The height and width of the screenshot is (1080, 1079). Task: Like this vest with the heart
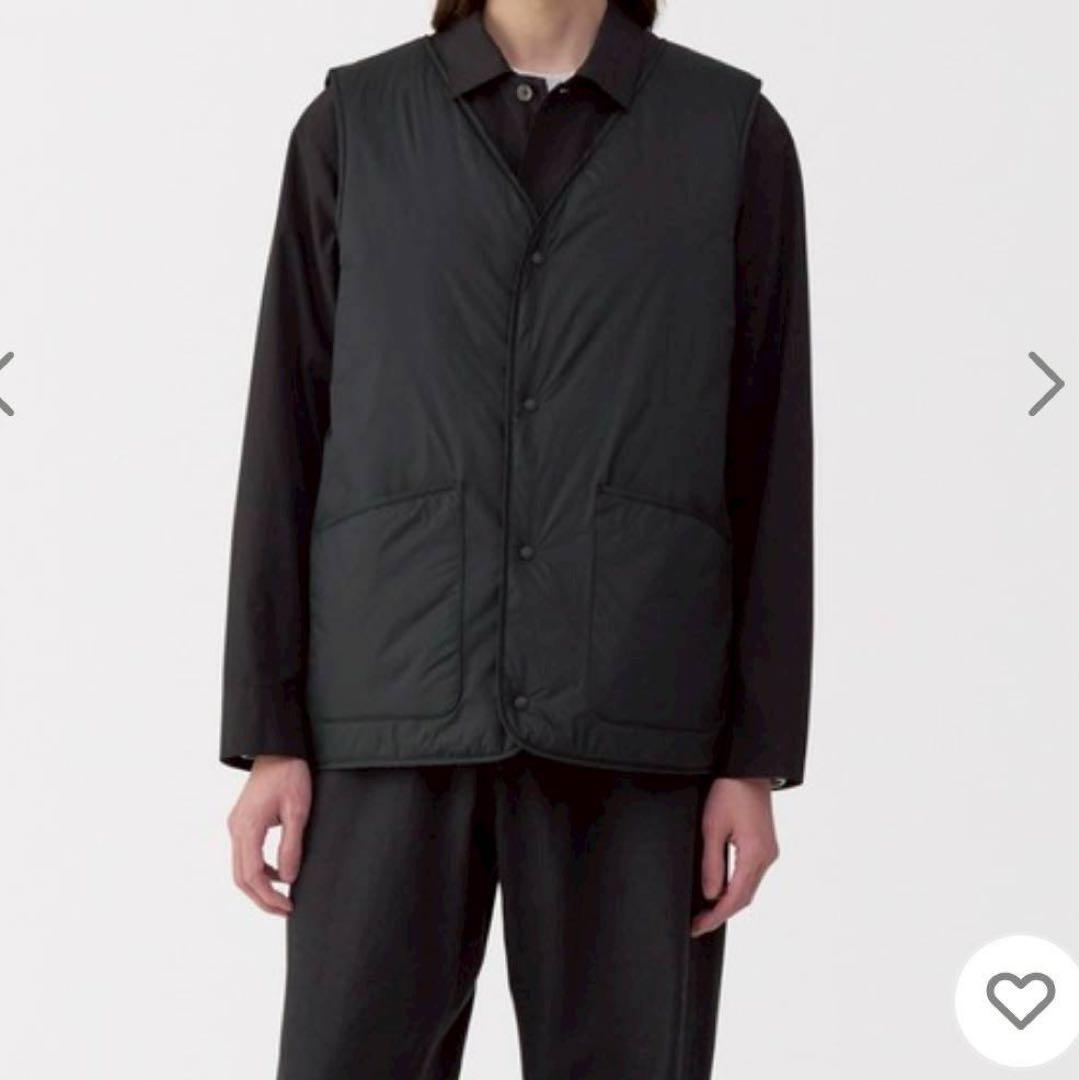[1020, 999]
